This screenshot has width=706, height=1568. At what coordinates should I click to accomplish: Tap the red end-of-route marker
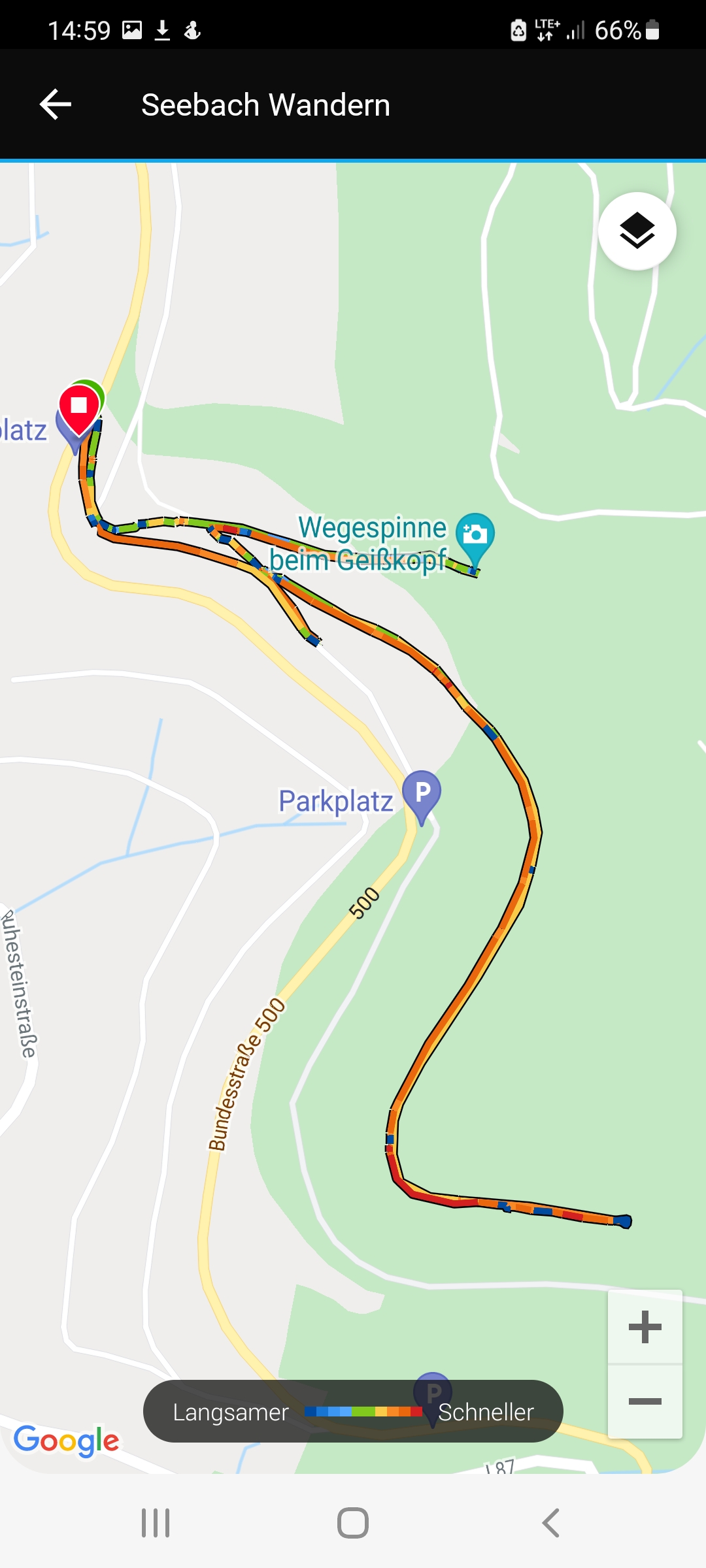[x=79, y=407]
